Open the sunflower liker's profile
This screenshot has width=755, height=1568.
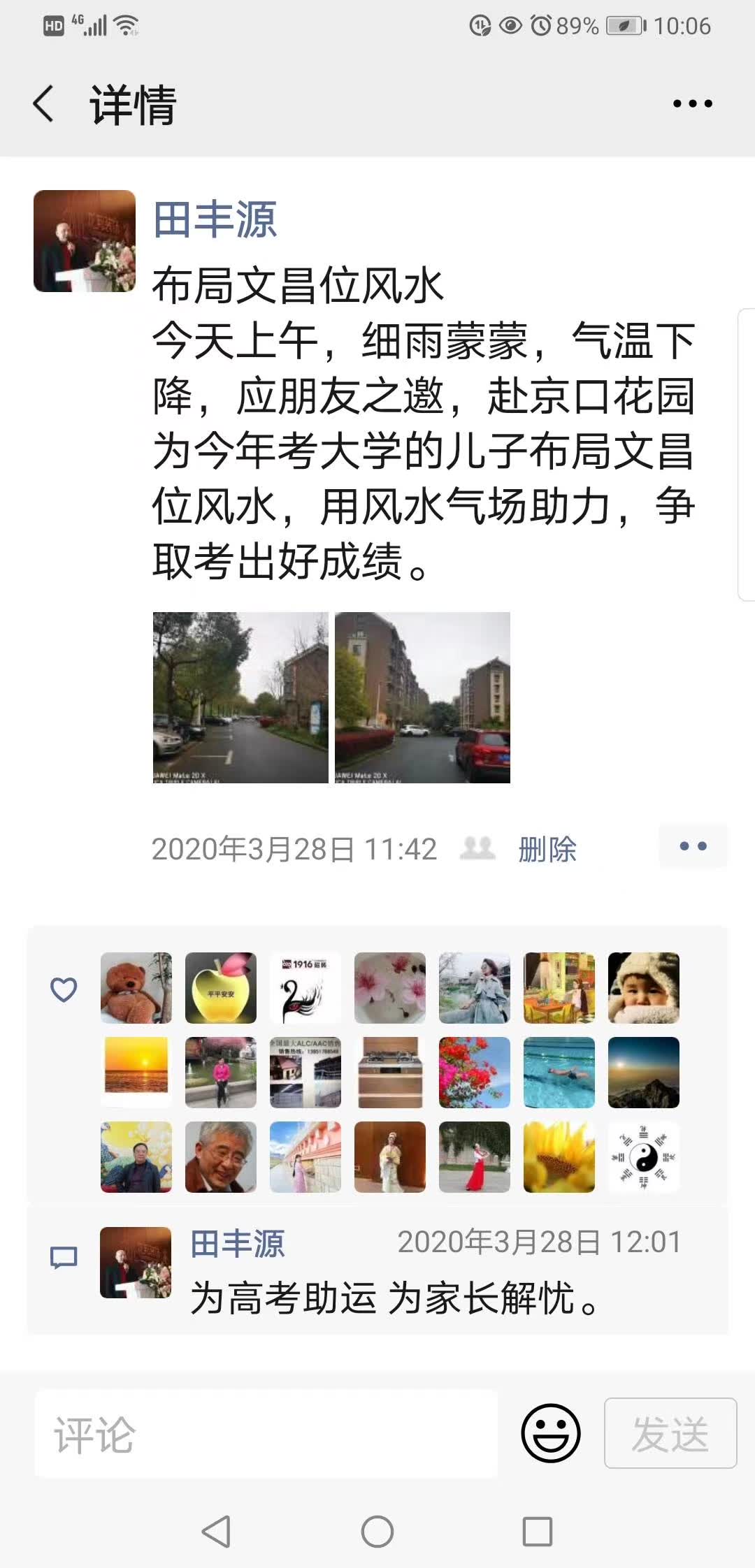tap(559, 1157)
